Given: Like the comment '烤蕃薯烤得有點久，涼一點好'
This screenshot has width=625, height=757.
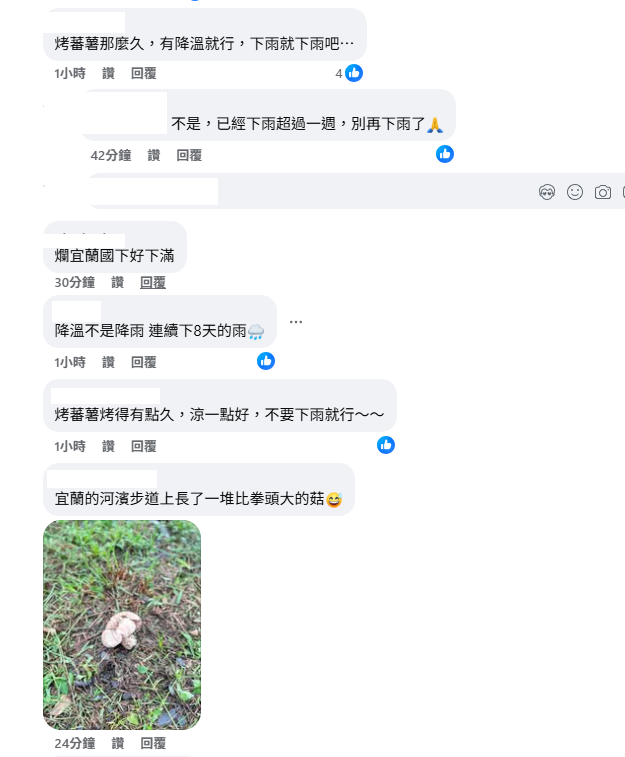Looking at the screenshot, I should [108, 446].
